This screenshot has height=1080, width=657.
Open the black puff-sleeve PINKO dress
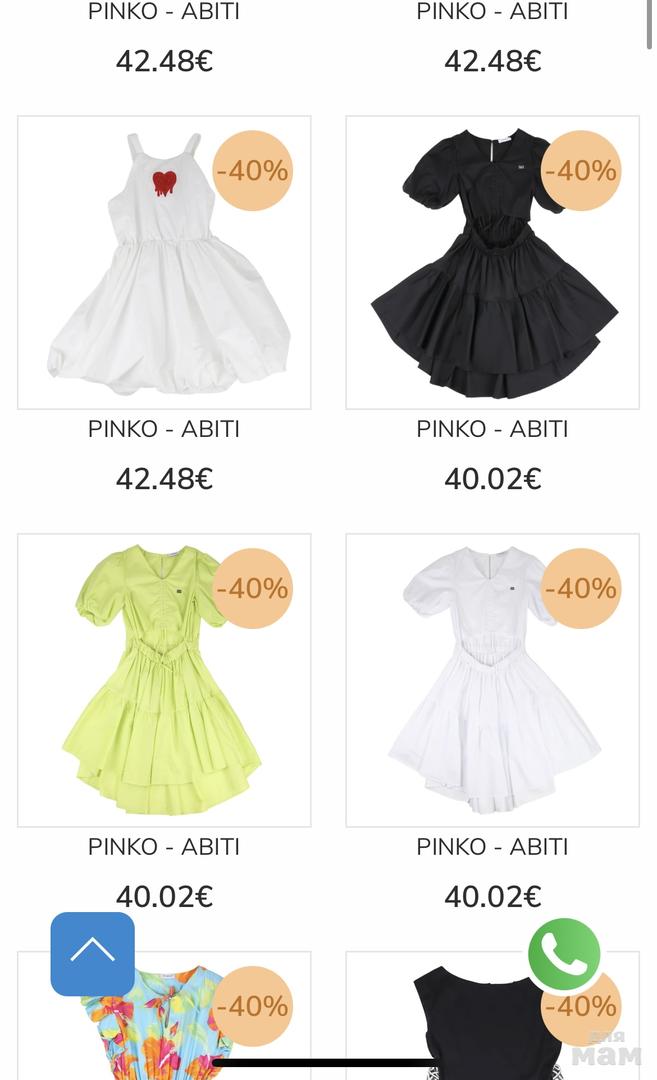click(x=492, y=263)
